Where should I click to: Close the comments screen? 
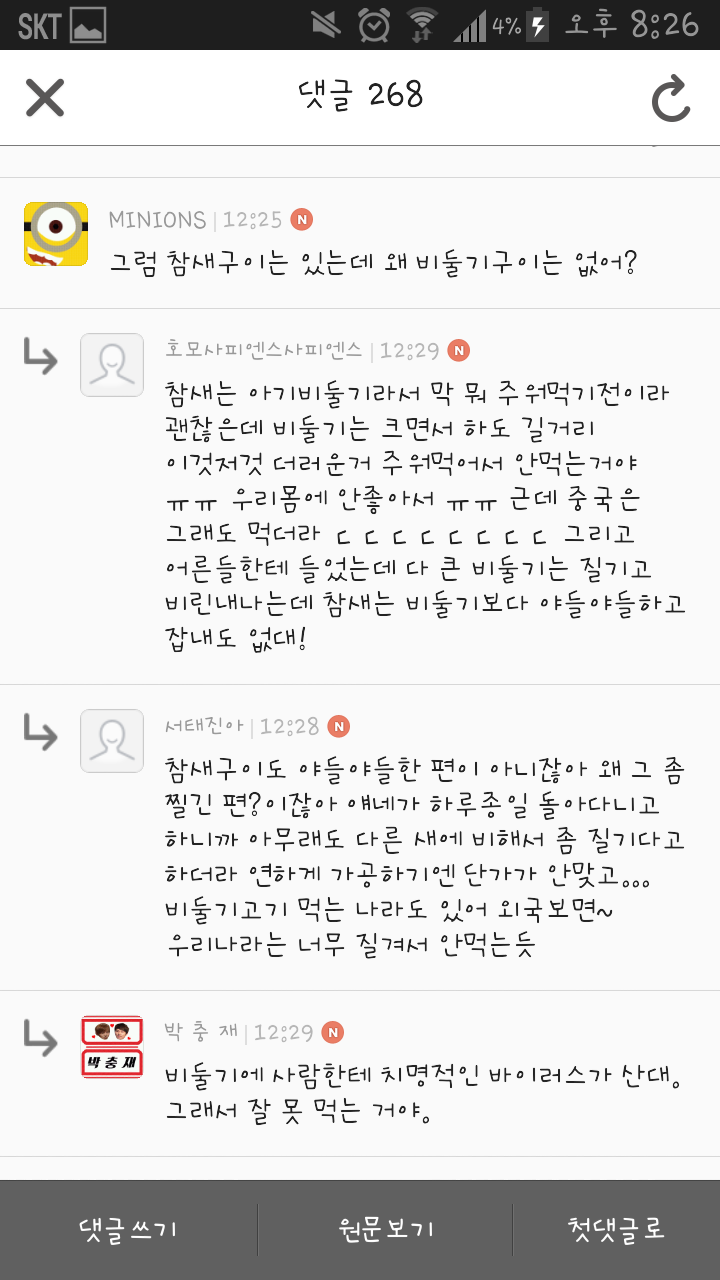click(x=45, y=97)
